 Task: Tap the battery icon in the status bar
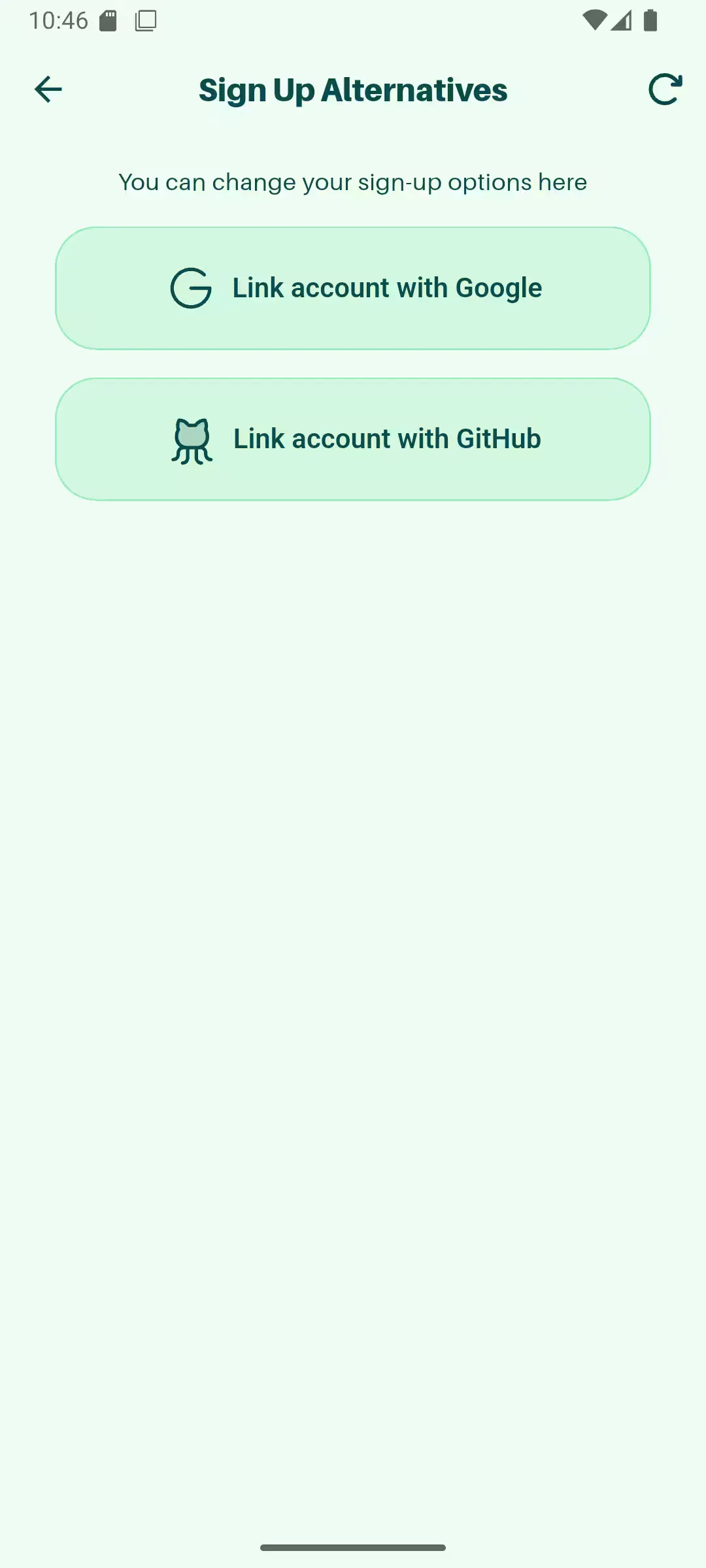[x=650, y=20]
